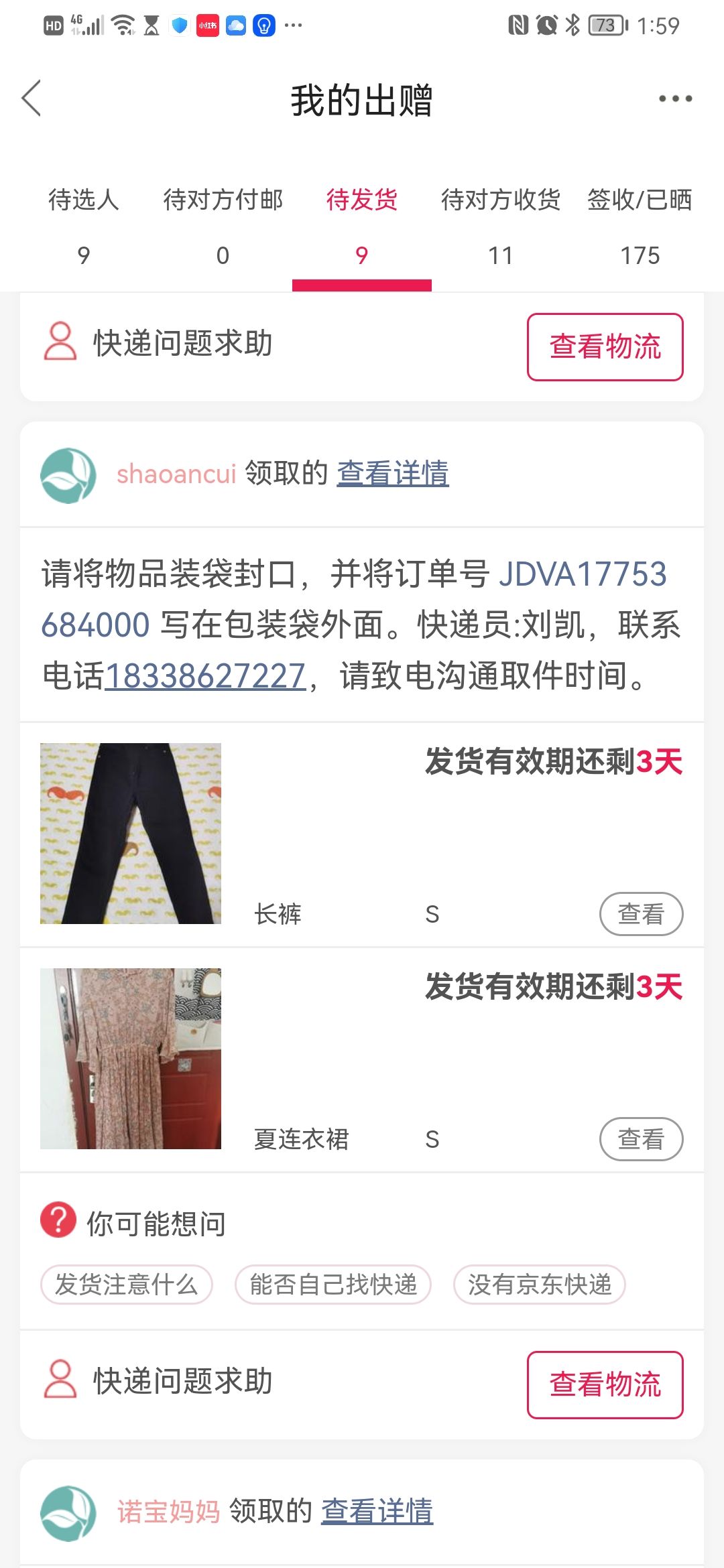
Task: Tap 查看物流 under shaoancui's order
Action: coord(605,1384)
